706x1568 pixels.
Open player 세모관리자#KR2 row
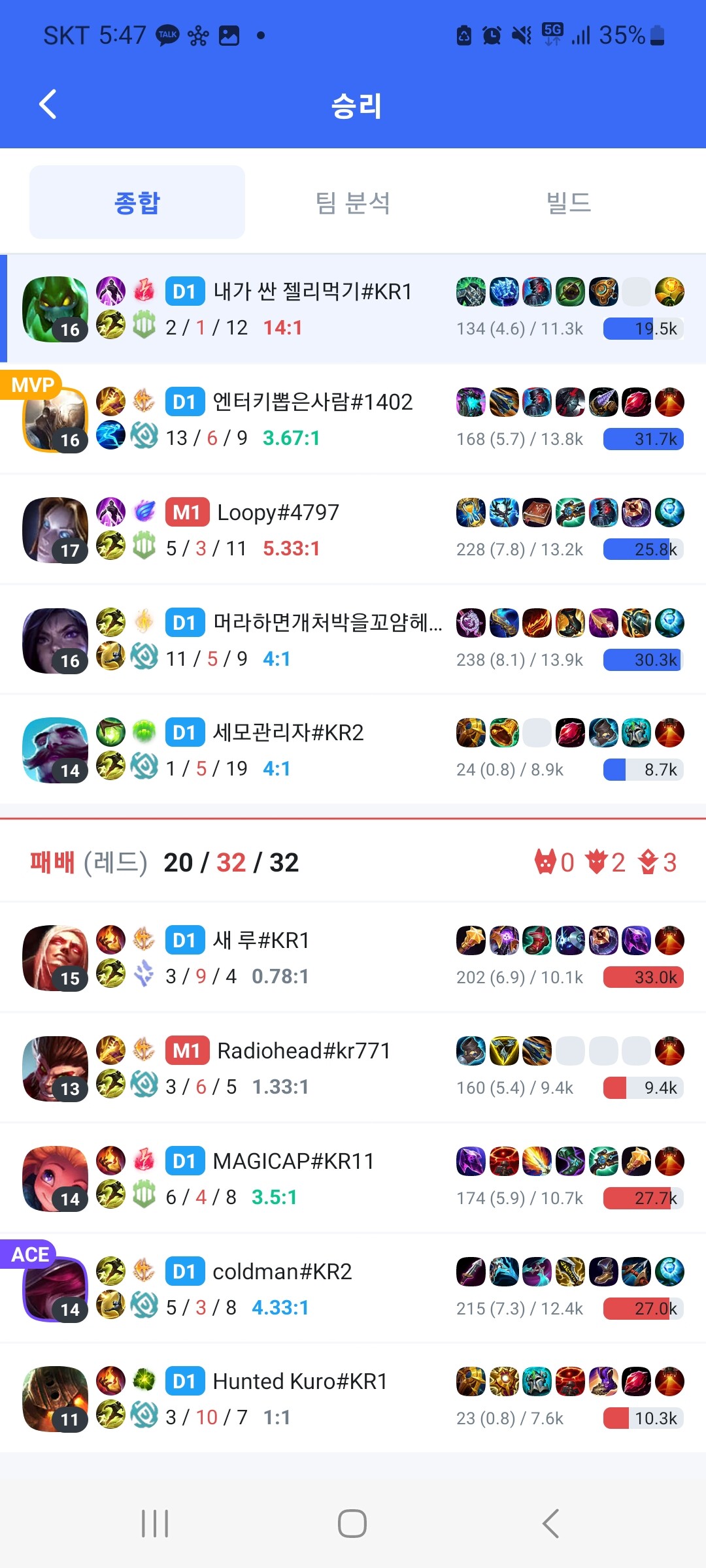point(288,732)
